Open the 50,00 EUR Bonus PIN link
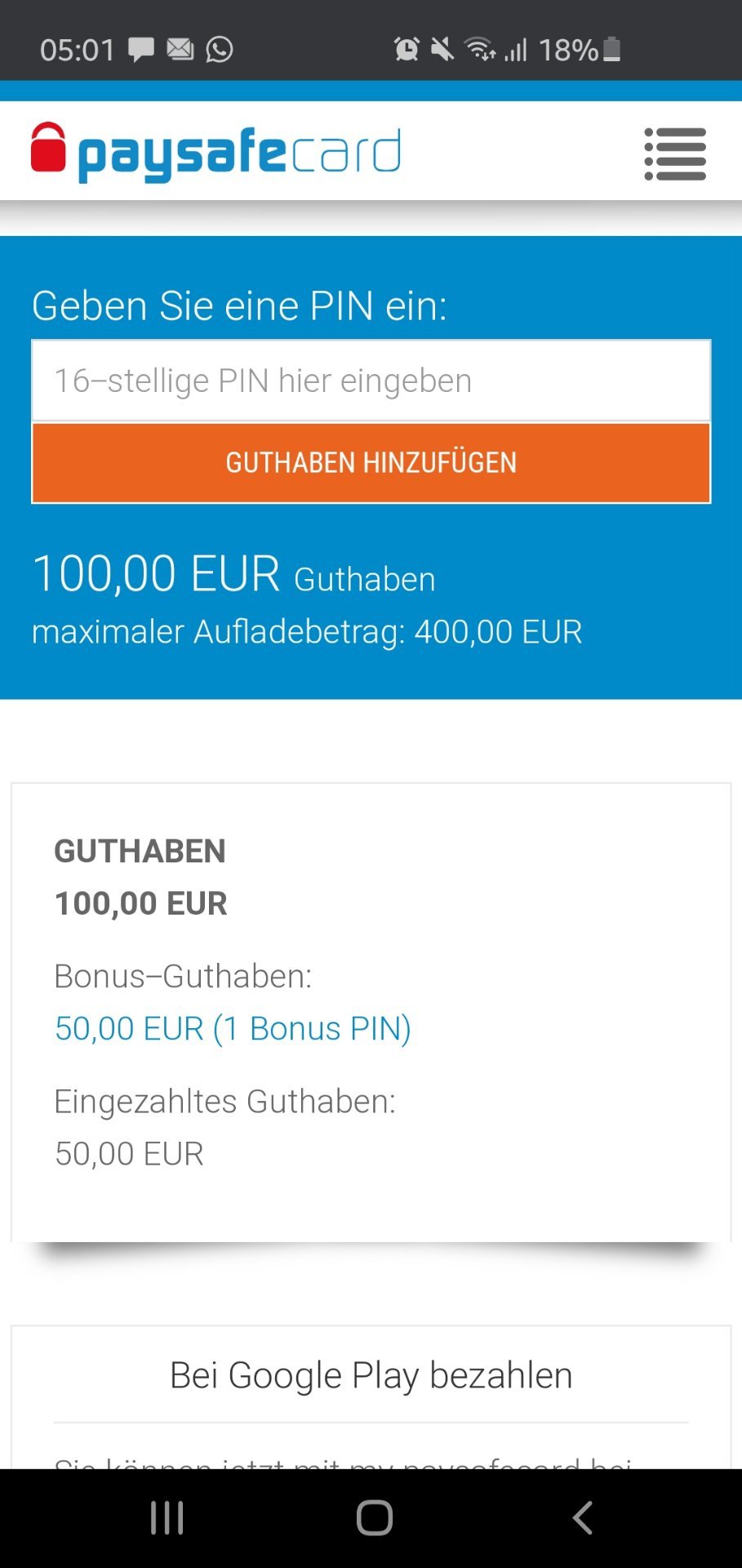742x1568 pixels. 233,1028
